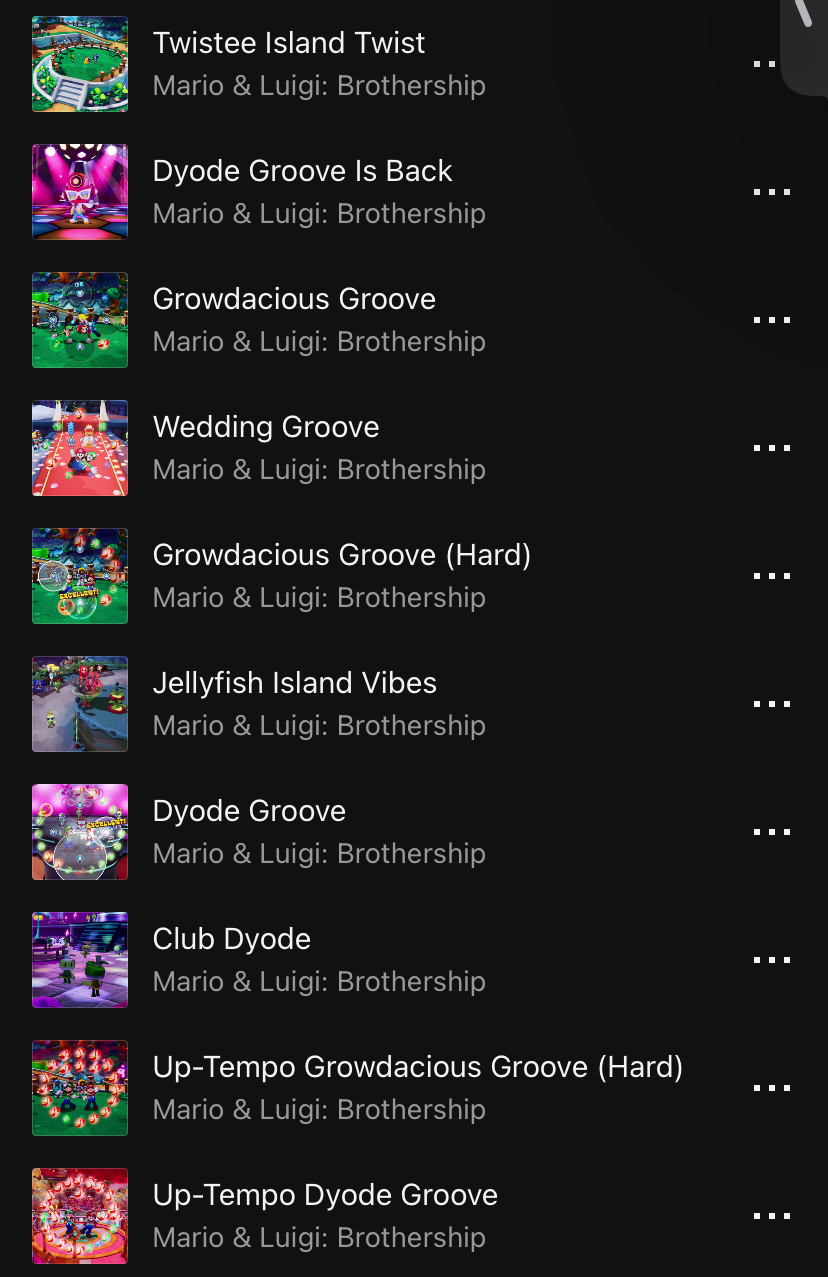The height and width of the screenshot is (1277, 828).
Task: Start Growdacious Groove (Hard)
Action: coord(341,556)
